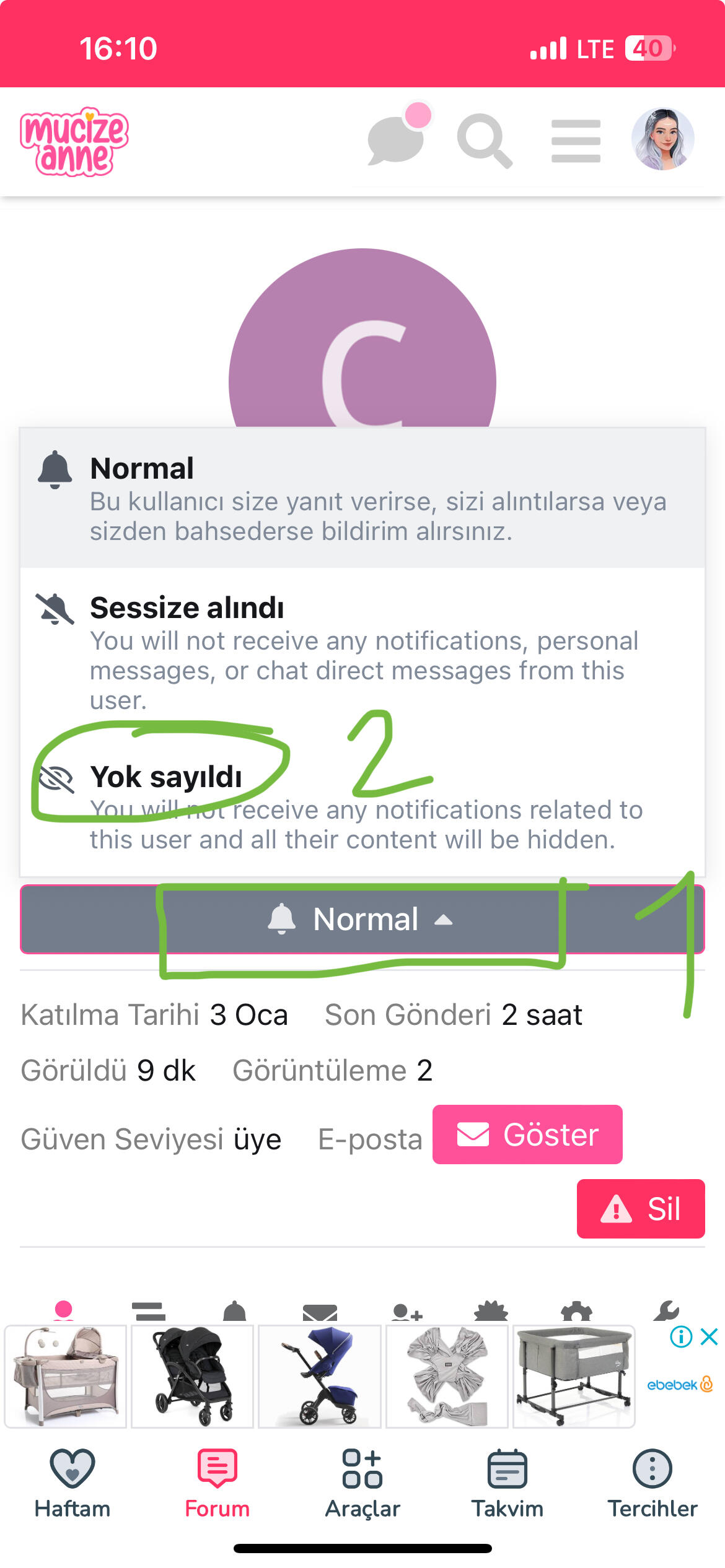Open the search magnifier
Image resolution: width=725 pixels, height=1568 pixels.
[x=485, y=141]
